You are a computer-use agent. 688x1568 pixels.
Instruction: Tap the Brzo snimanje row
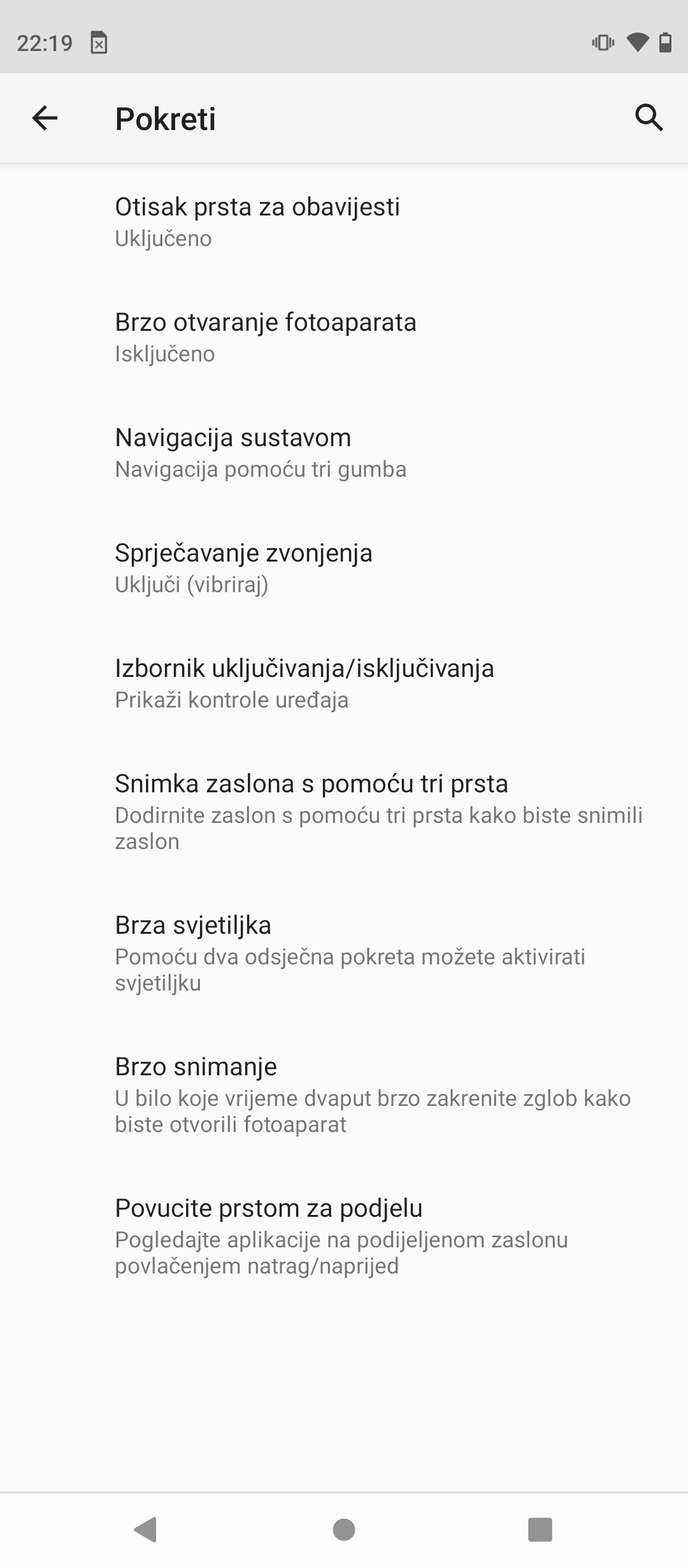(x=344, y=1094)
